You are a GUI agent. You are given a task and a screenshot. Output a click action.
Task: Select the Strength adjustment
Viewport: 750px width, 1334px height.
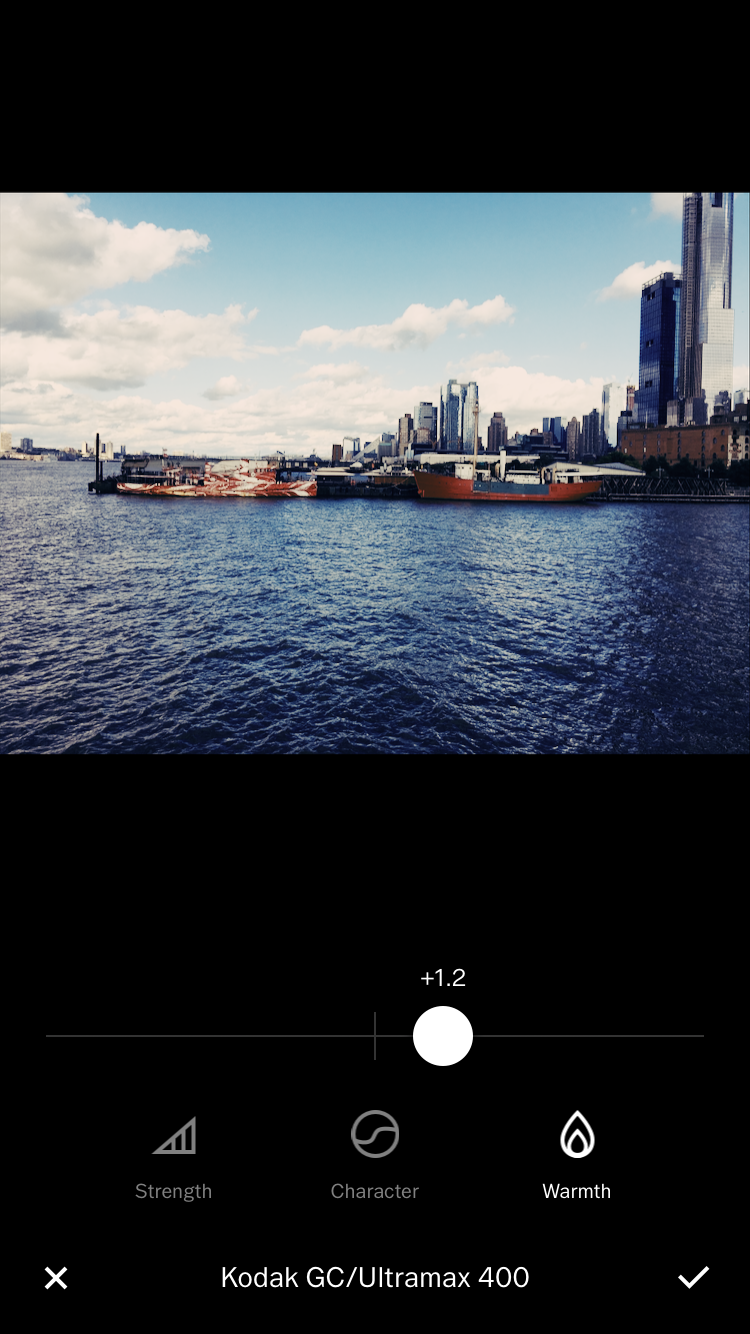pyautogui.click(x=174, y=1156)
